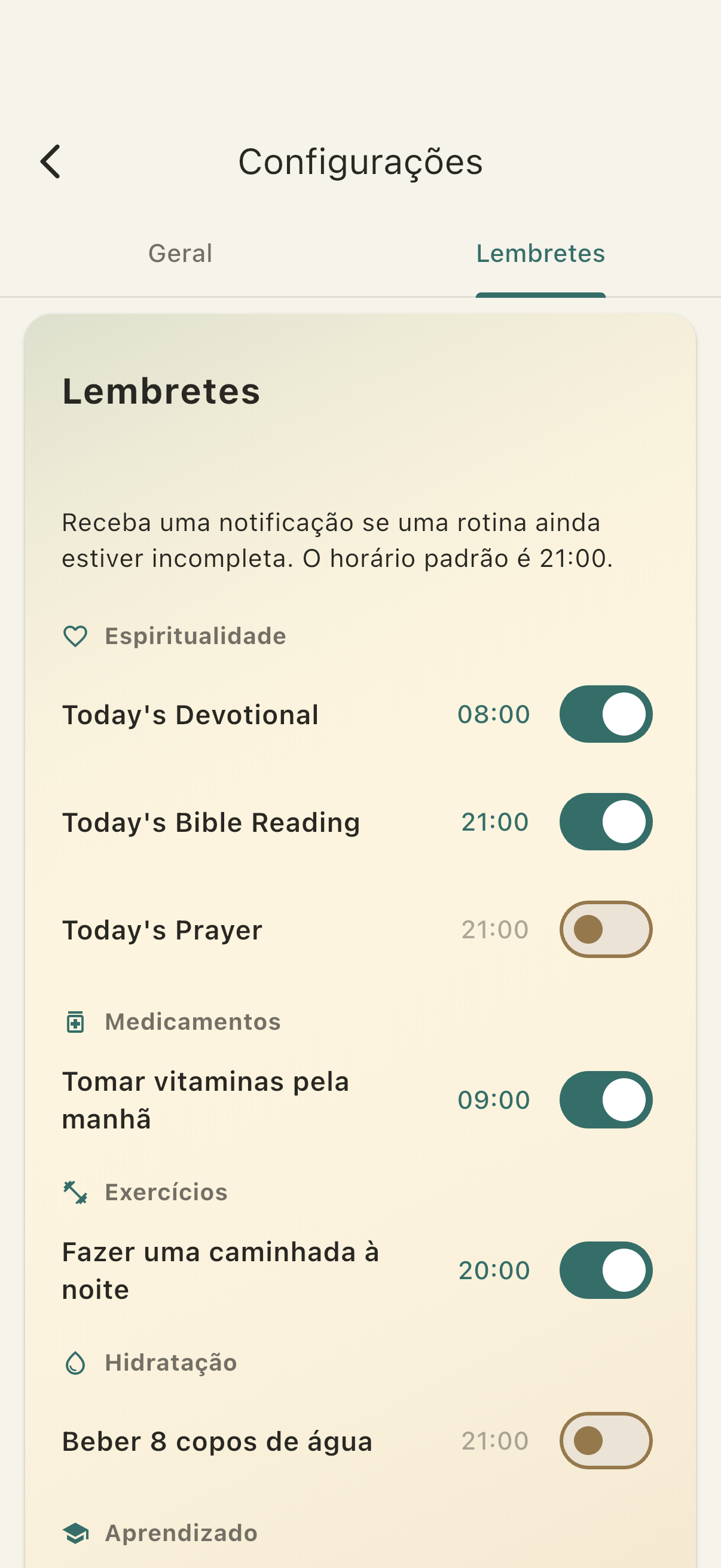This screenshot has width=721, height=1568.
Task: Turn off Today's Bible Reading reminder
Action: 606,822
